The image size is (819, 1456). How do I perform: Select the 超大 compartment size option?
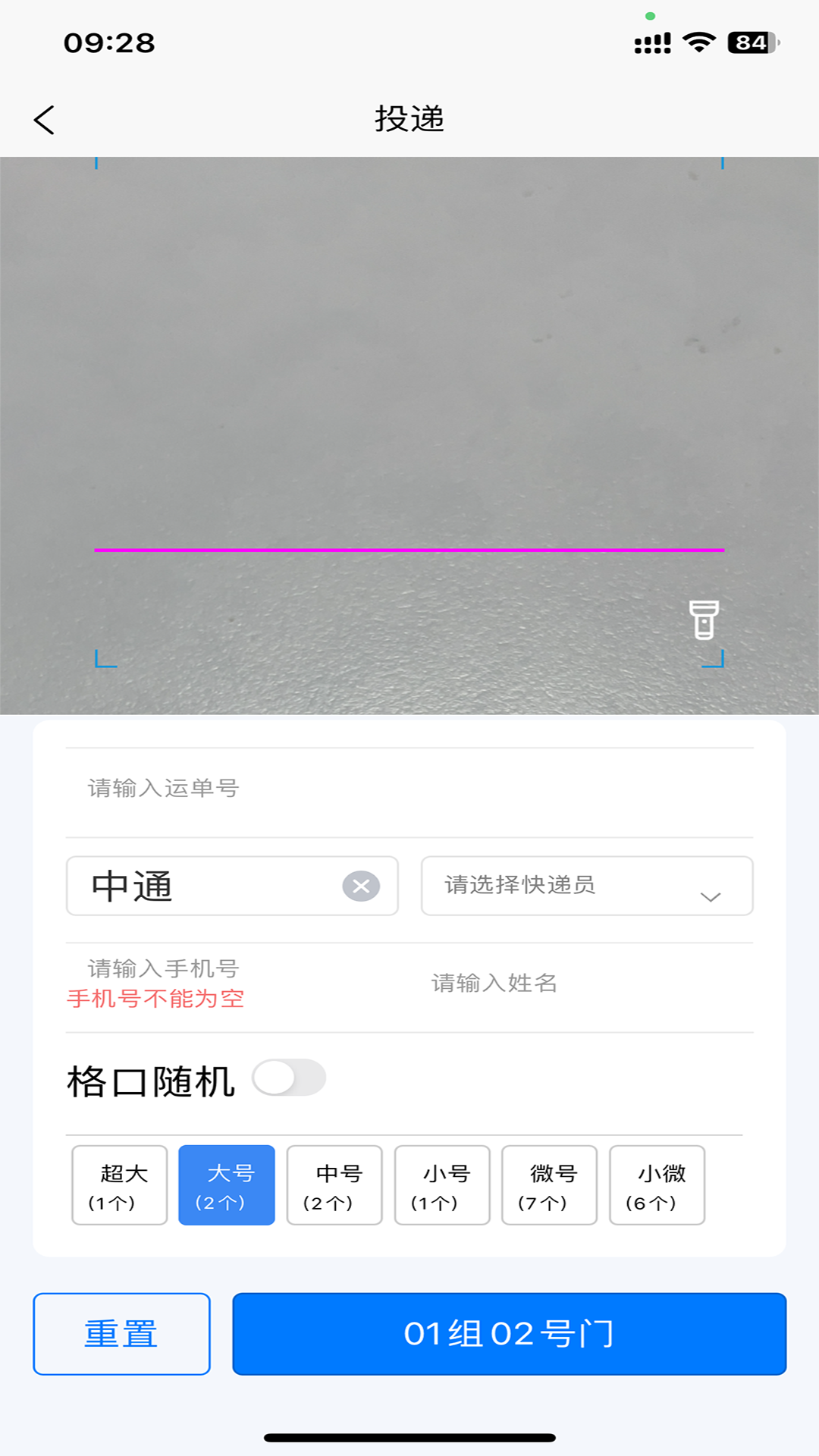pos(119,1185)
